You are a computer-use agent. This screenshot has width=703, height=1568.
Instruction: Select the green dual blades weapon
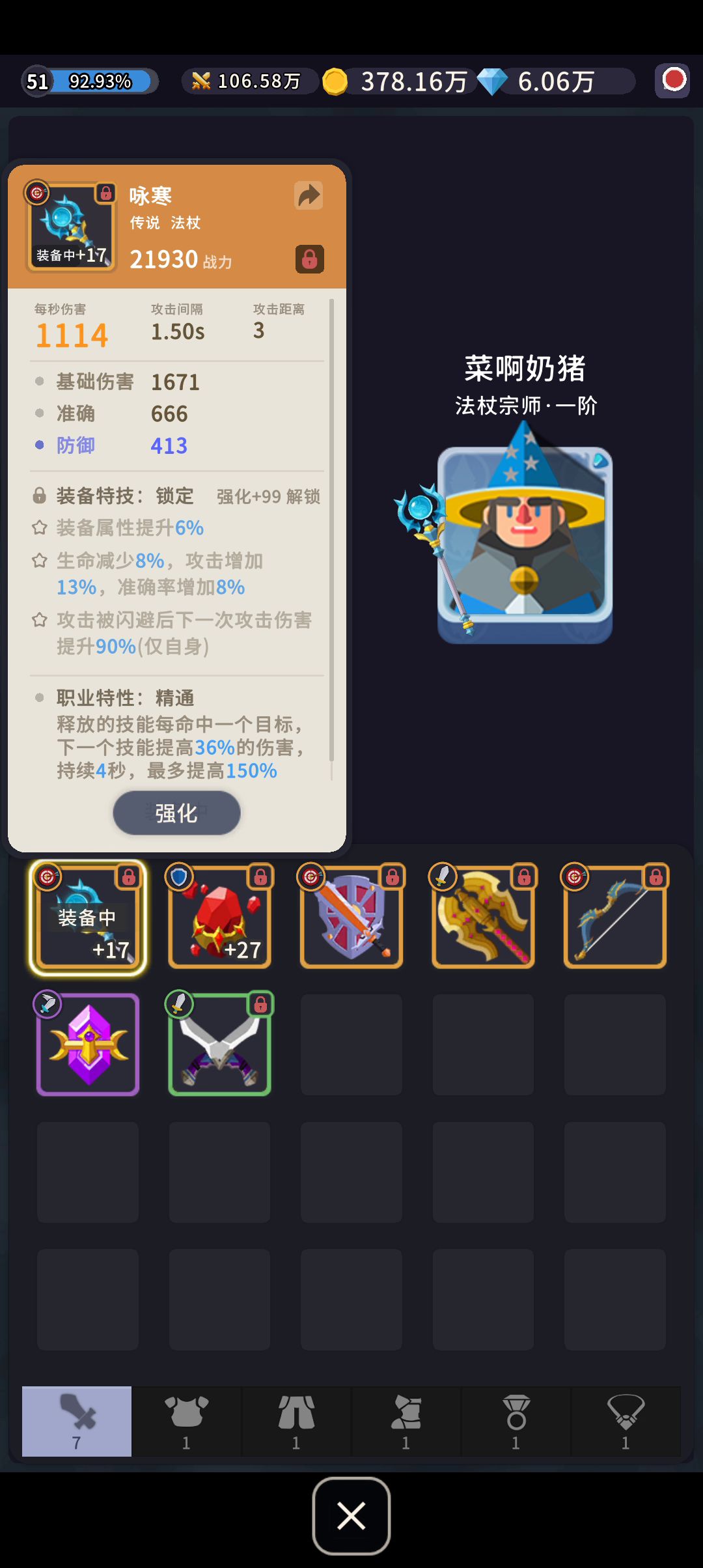click(220, 1044)
